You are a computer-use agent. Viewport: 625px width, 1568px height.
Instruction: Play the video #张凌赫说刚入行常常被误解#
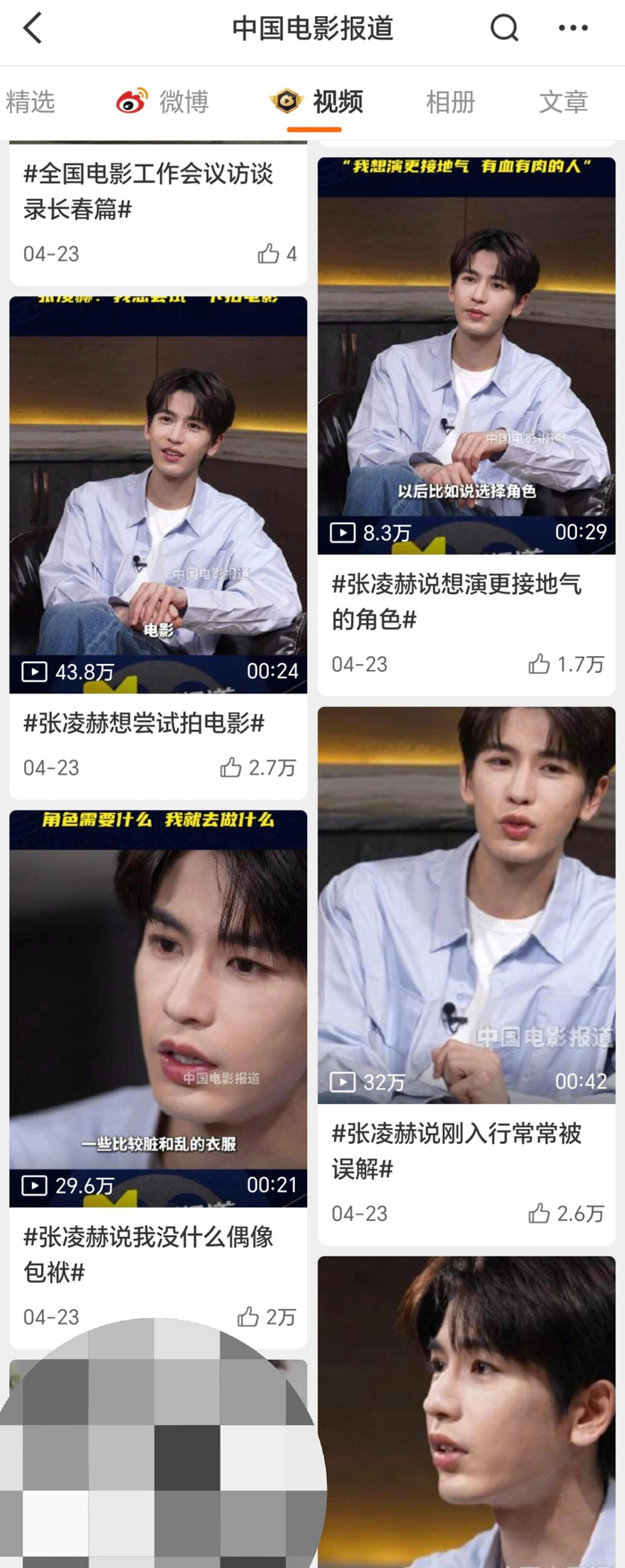466,905
